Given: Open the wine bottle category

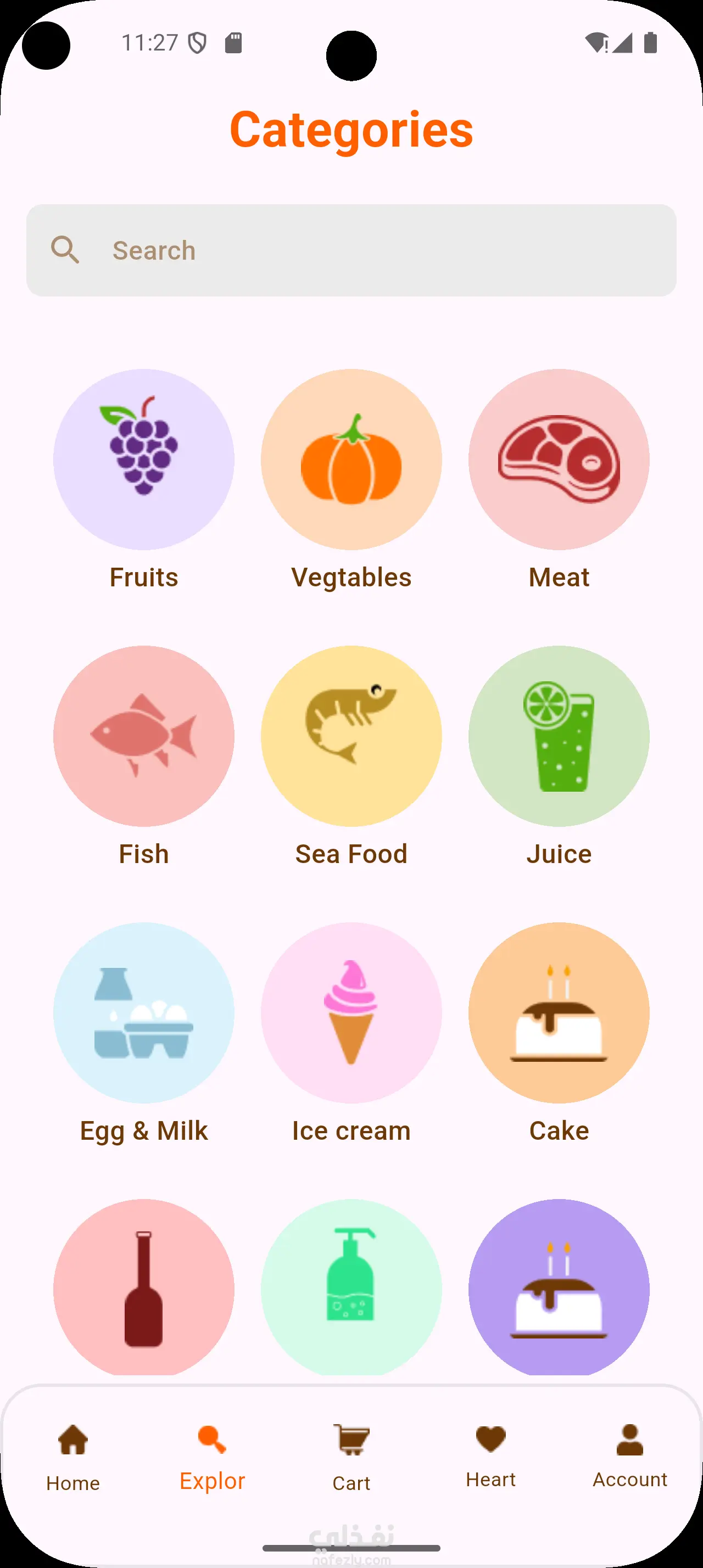Looking at the screenshot, I should coord(144,1287).
